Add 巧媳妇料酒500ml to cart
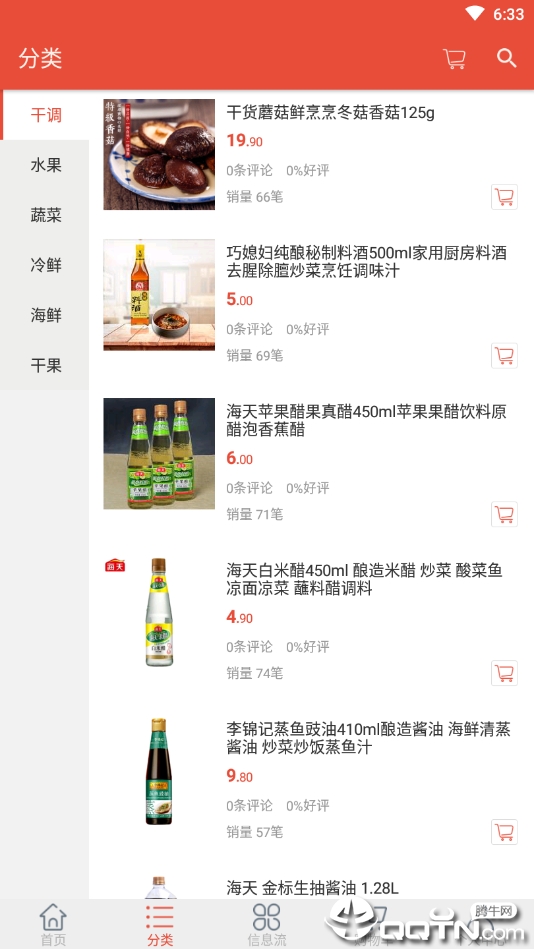 (x=504, y=355)
